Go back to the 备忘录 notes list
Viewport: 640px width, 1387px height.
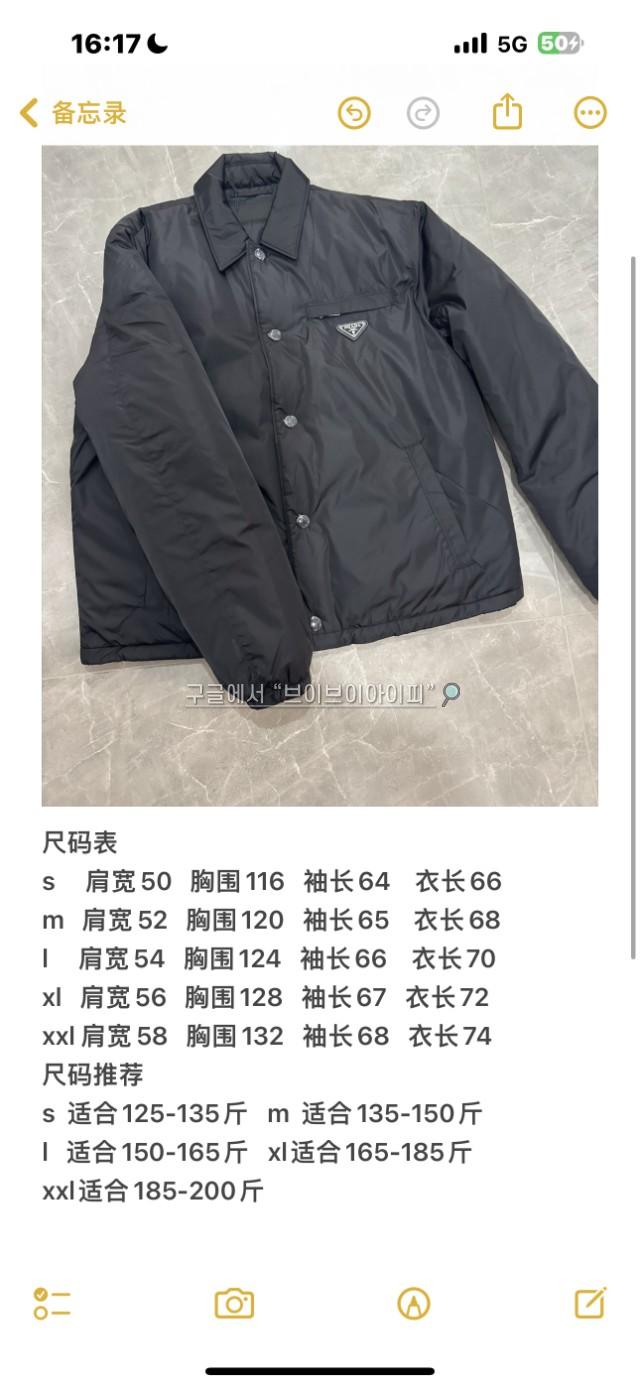tap(72, 113)
